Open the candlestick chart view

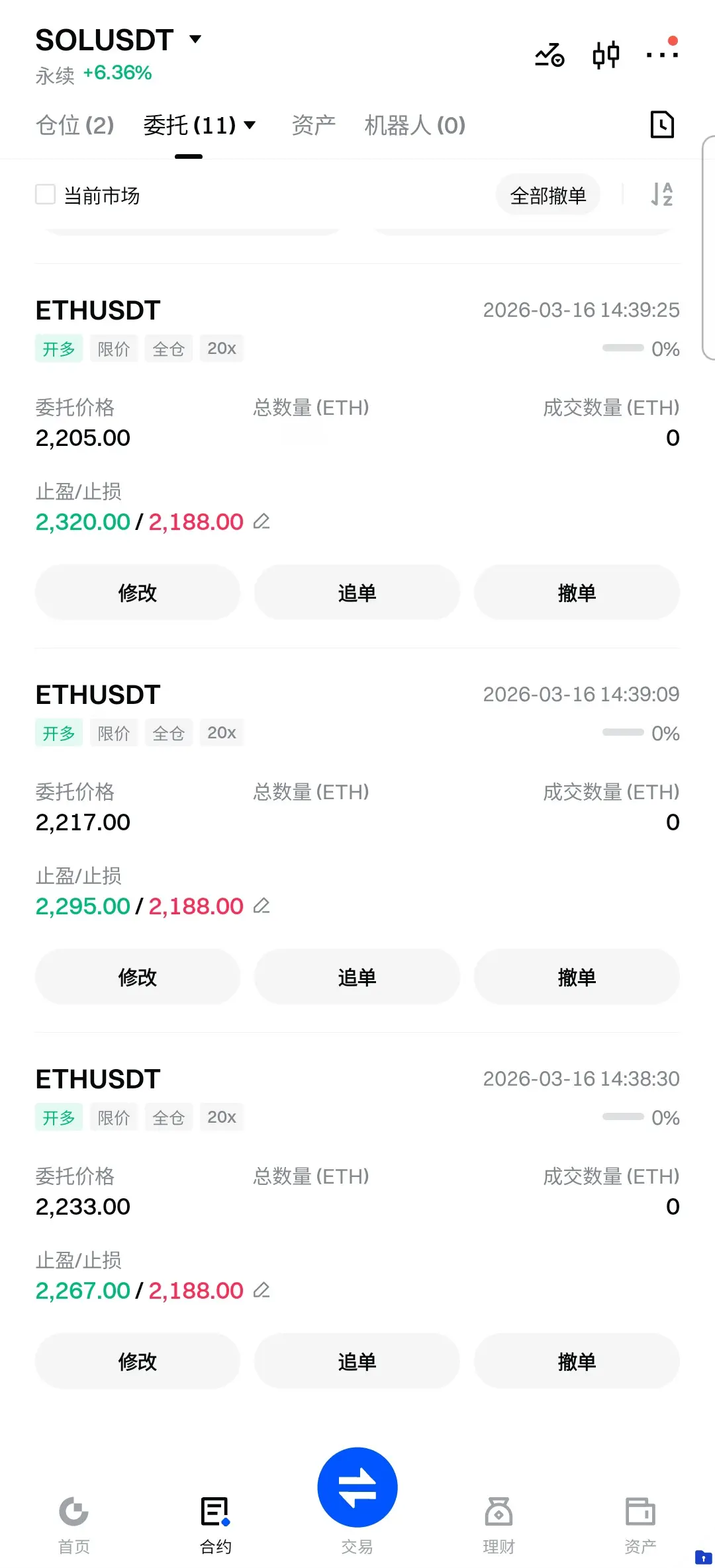[606, 54]
